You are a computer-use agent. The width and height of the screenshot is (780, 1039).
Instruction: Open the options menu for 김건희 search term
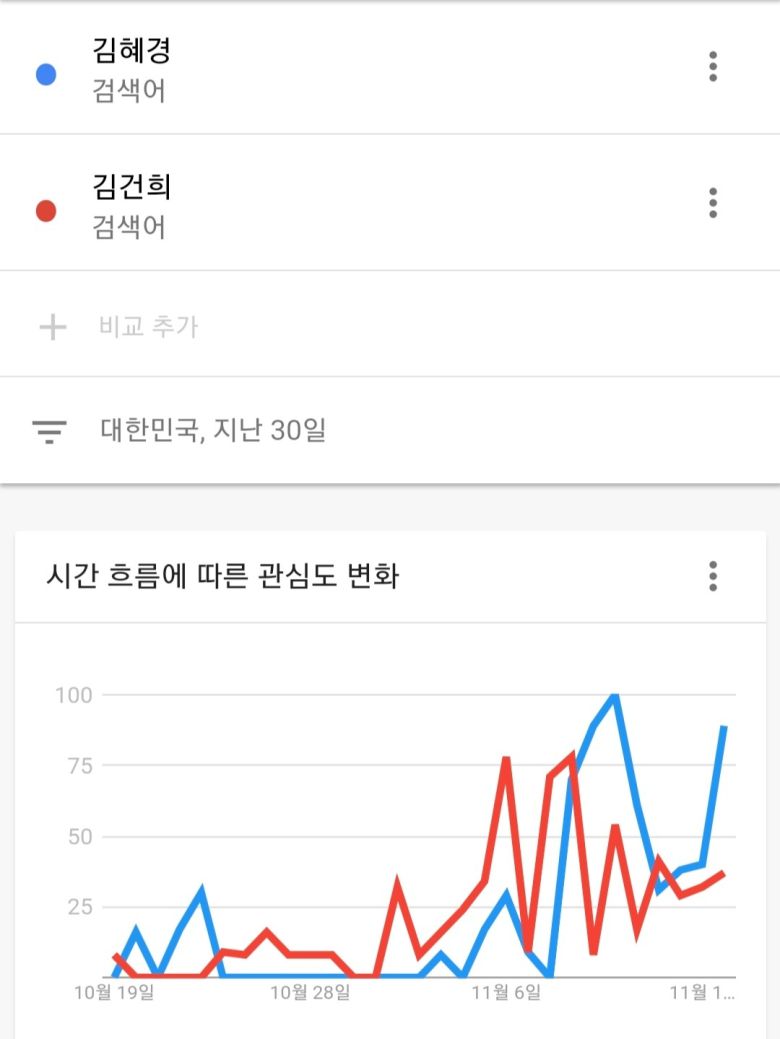[712, 205]
